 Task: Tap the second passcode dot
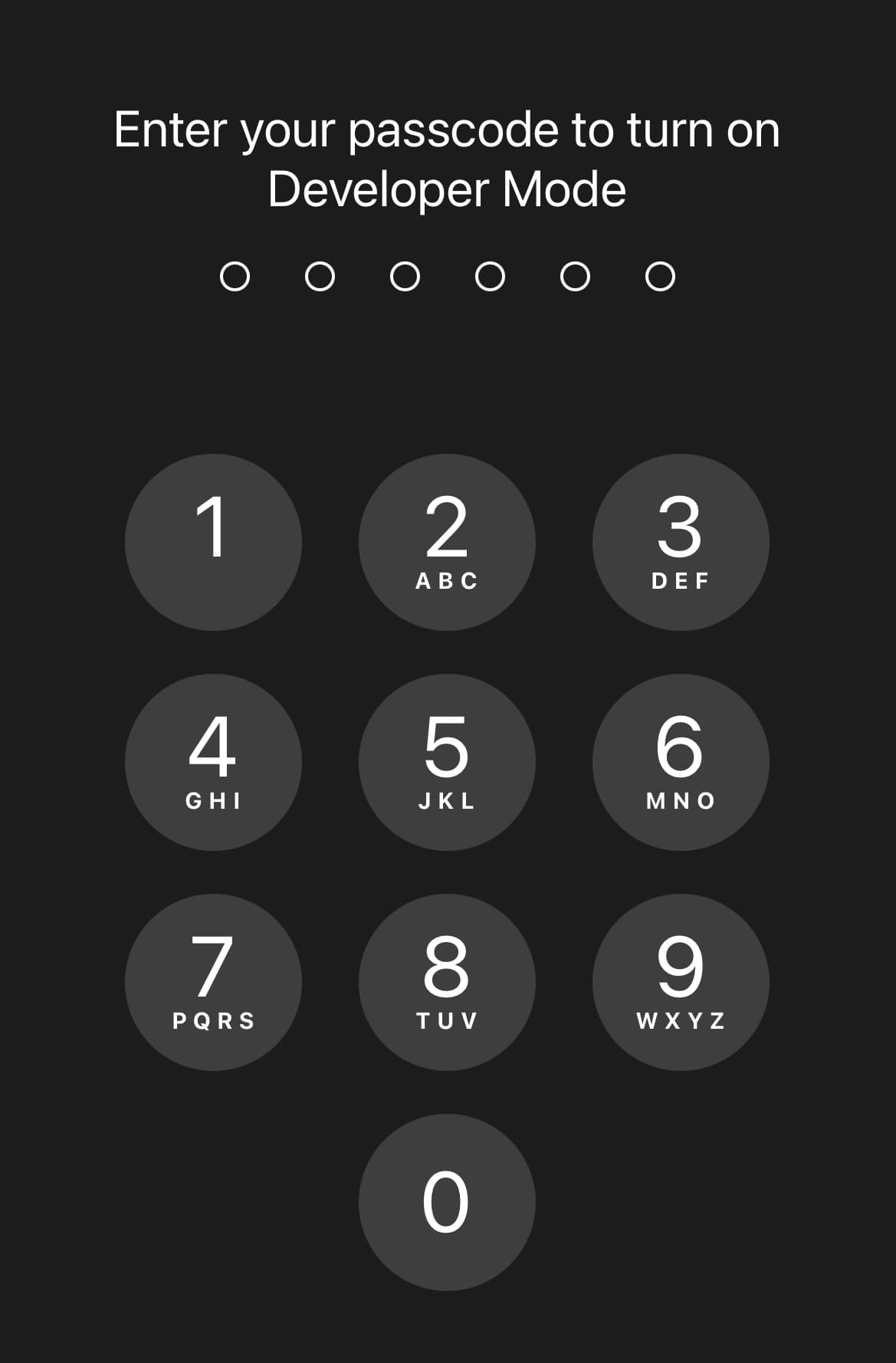(321, 276)
